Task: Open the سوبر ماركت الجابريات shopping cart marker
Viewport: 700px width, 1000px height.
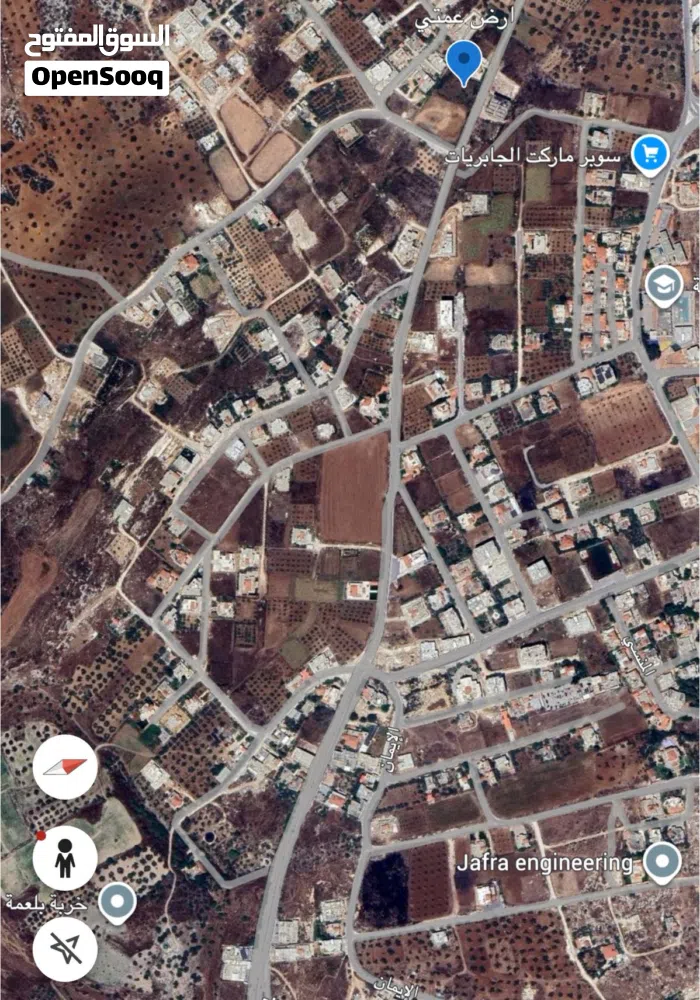Action: 650,155
